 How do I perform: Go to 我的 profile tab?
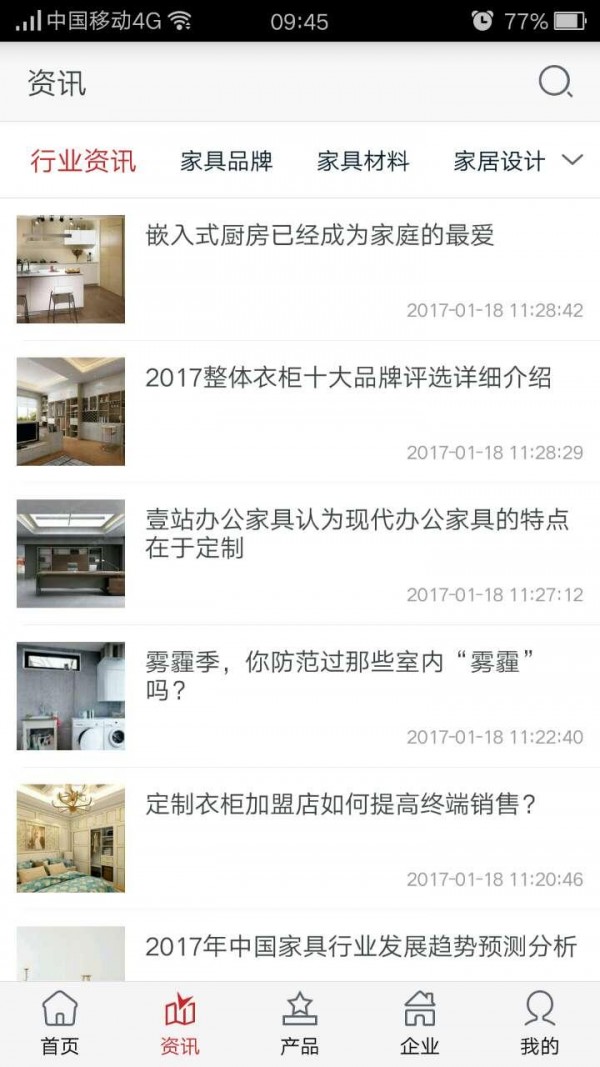[540, 1022]
